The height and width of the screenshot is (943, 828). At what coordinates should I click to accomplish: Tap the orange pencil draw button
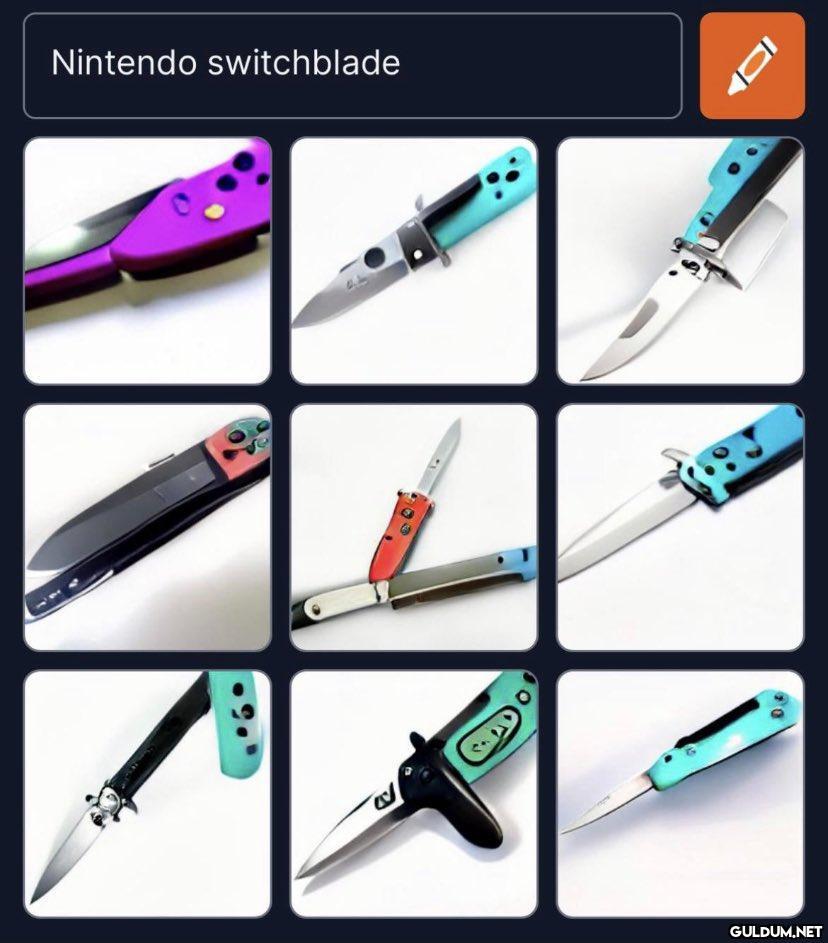pos(752,65)
